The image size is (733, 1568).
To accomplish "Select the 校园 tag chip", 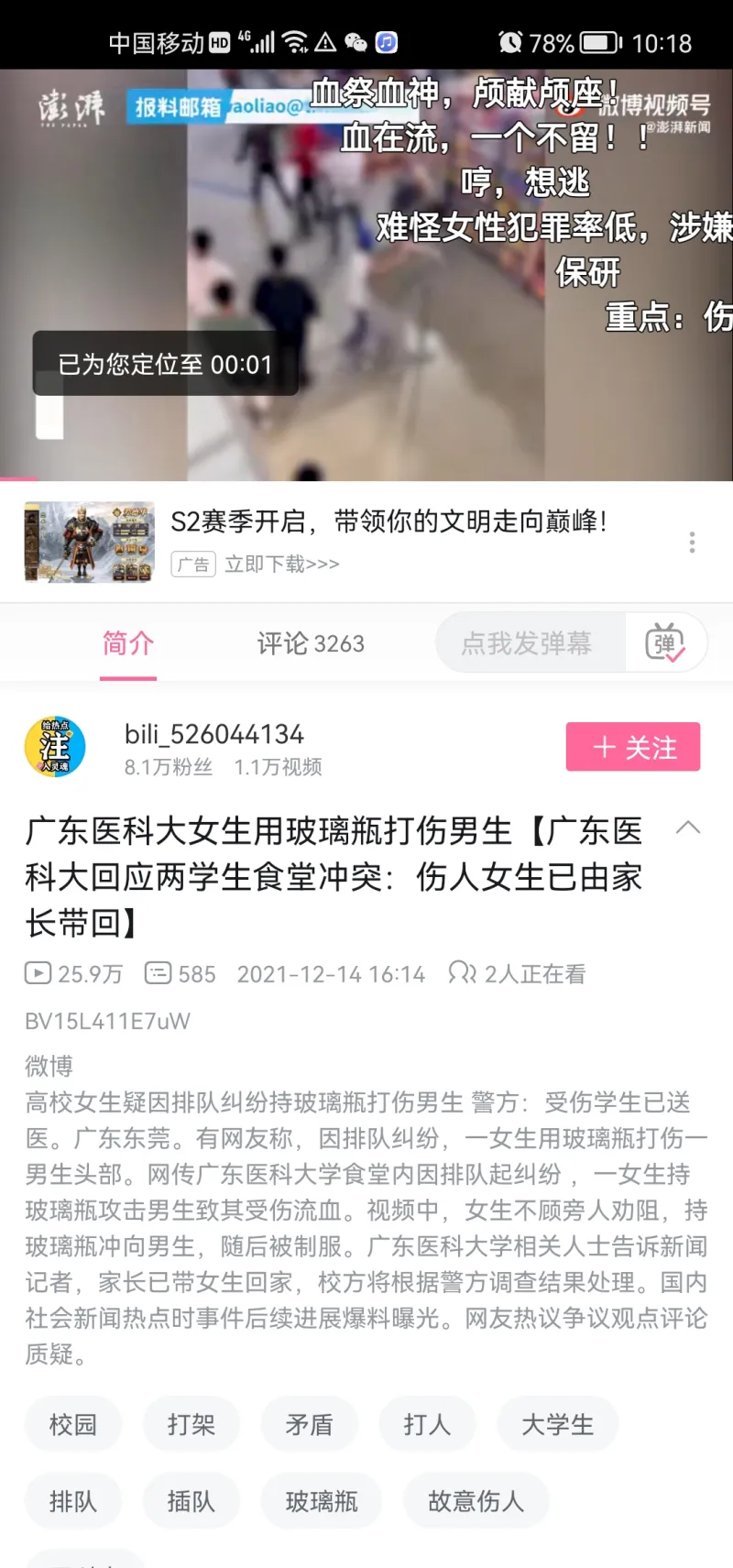I will [73, 1425].
